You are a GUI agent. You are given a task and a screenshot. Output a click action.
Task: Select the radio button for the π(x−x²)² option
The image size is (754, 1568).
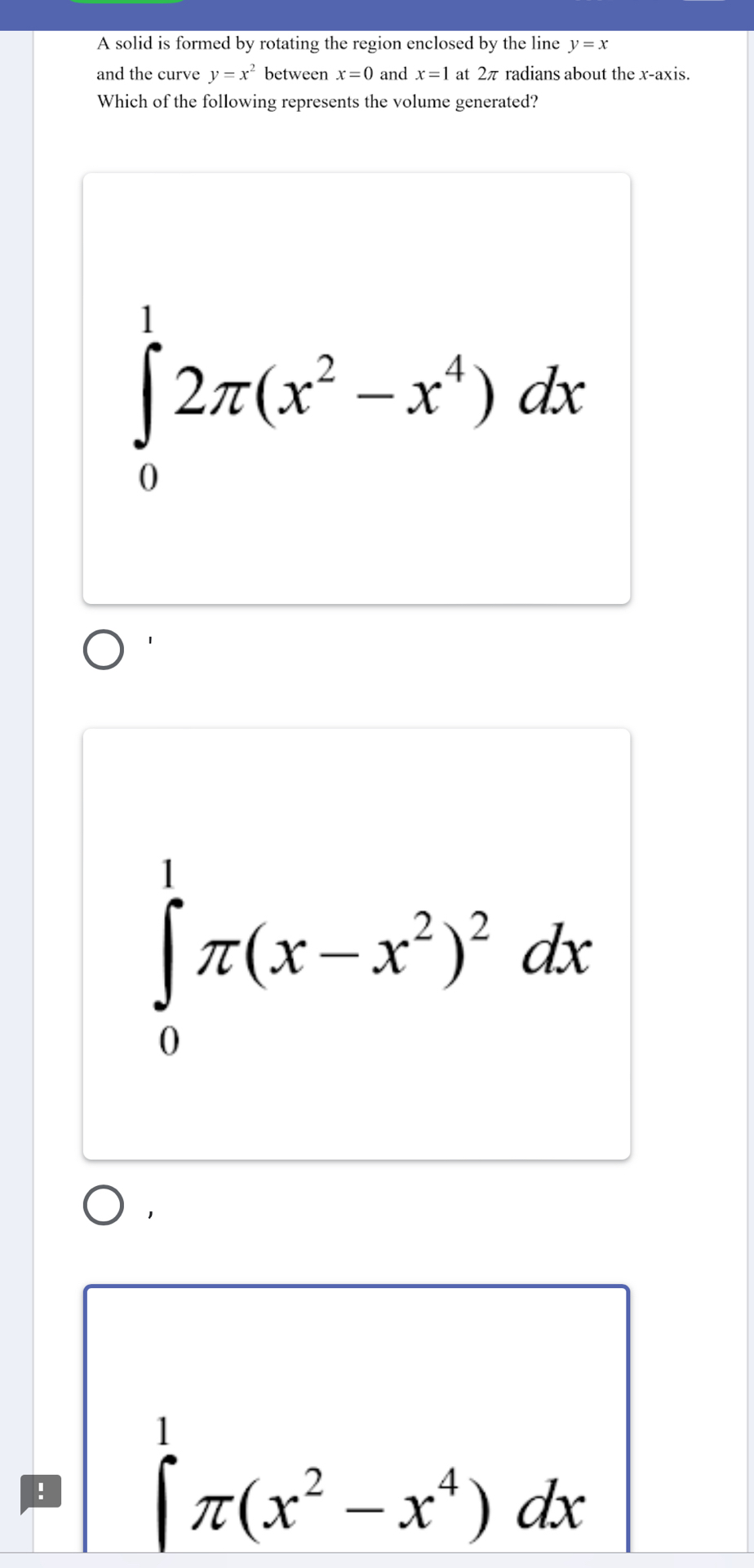pos(104,1206)
